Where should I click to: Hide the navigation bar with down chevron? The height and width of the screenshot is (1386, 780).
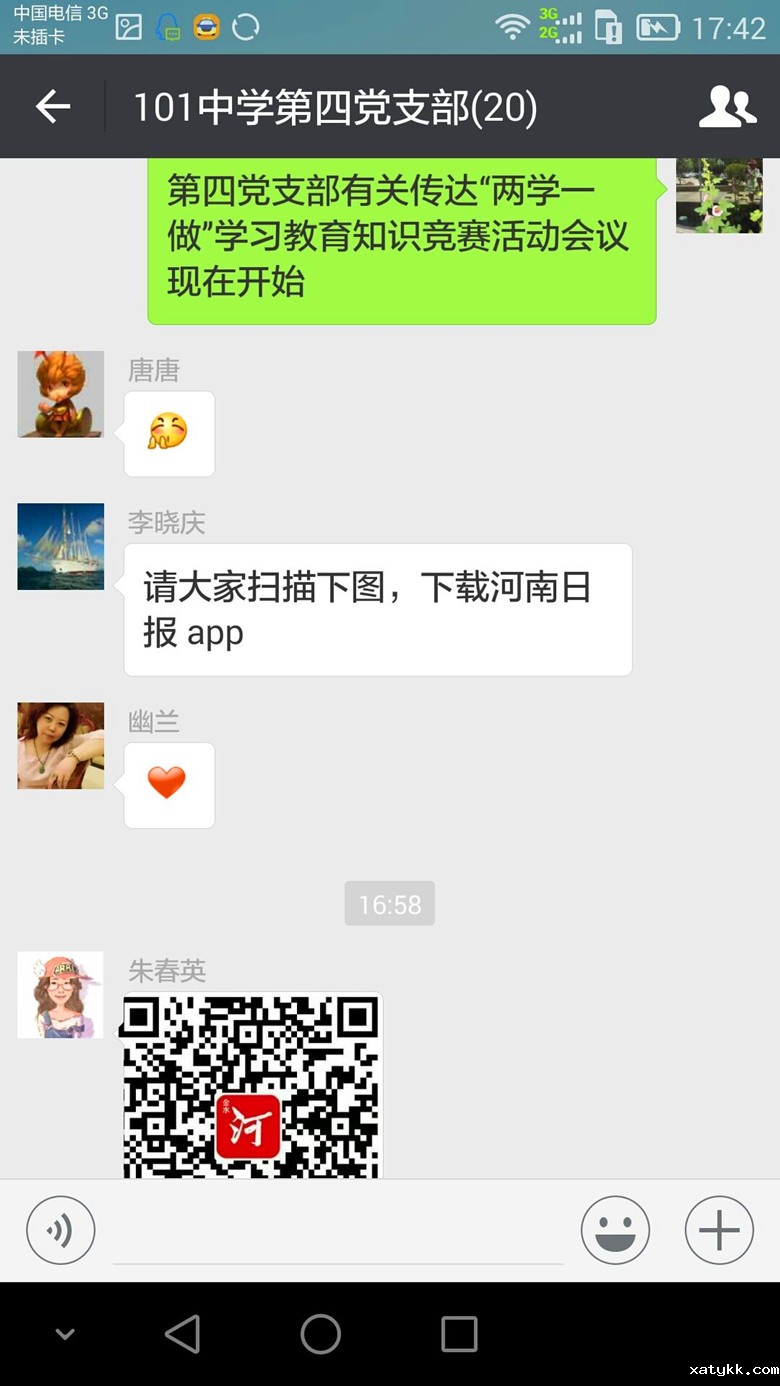click(65, 1334)
